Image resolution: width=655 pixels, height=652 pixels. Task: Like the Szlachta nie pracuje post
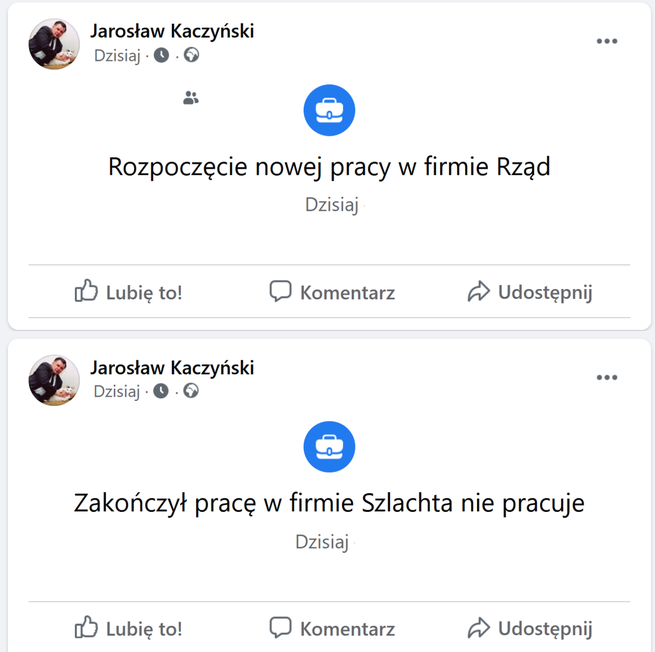129,629
